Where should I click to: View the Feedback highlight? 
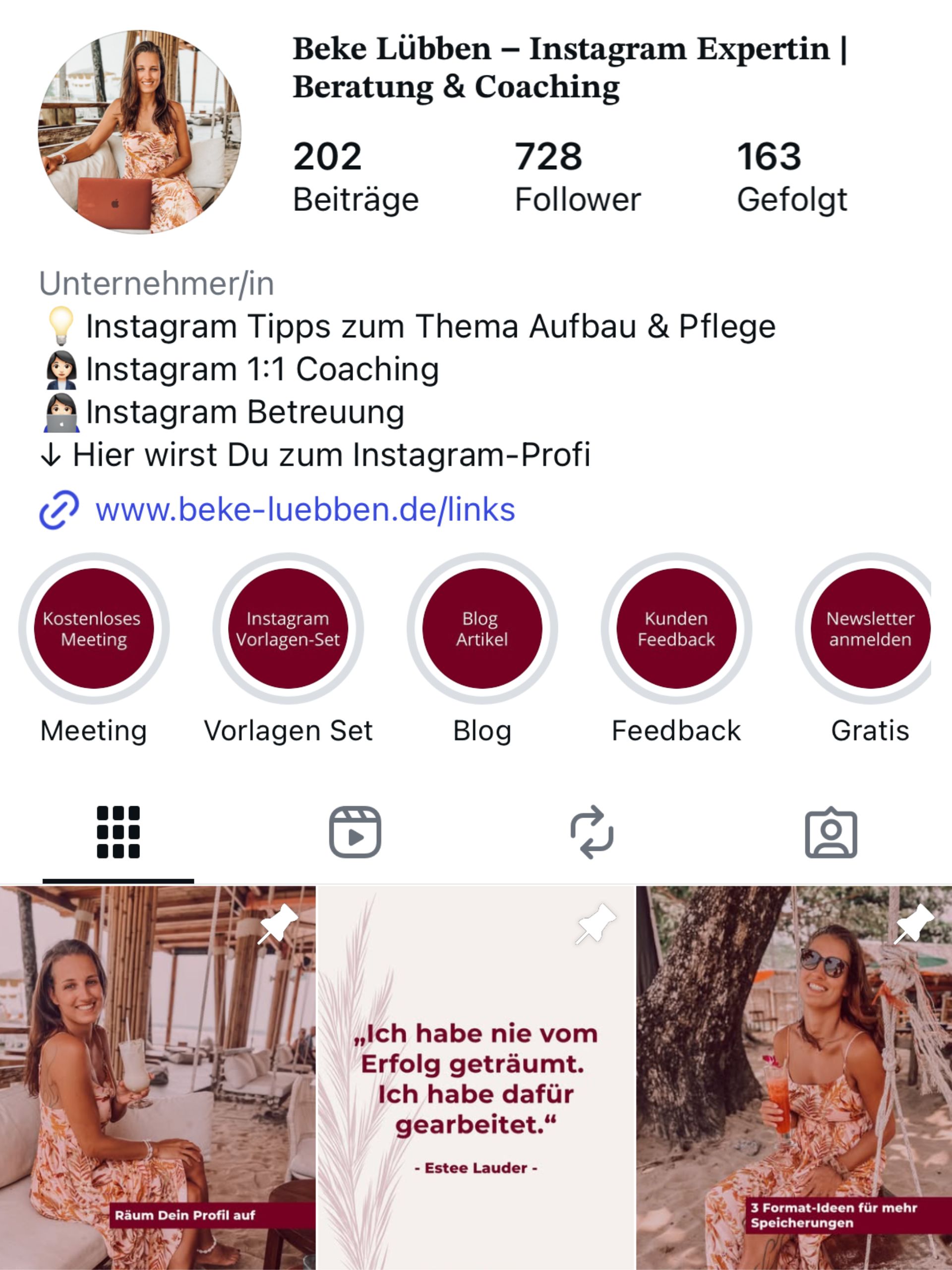(x=676, y=629)
